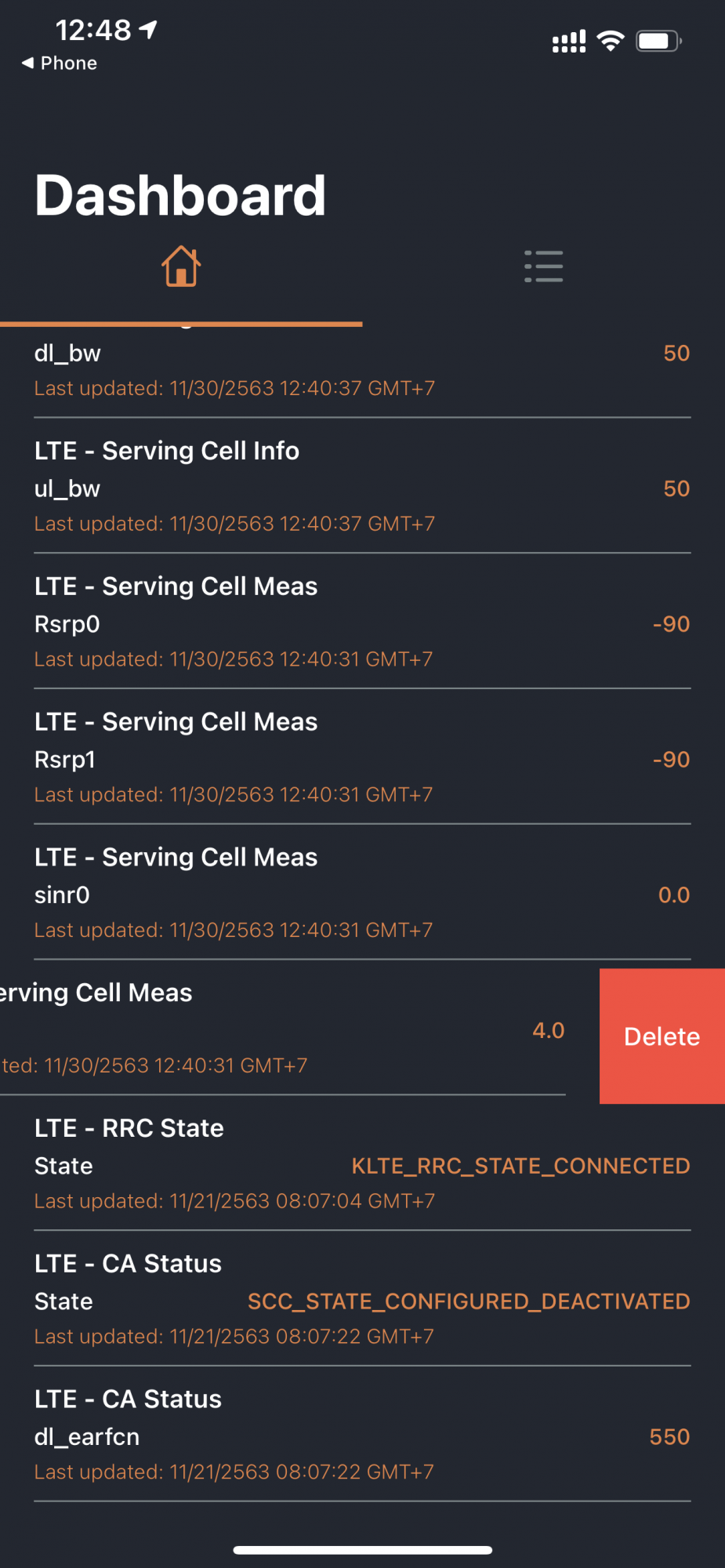Select the LTE - RRC State row
This screenshot has width=725, height=1568.
pyautogui.click(x=362, y=1164)
